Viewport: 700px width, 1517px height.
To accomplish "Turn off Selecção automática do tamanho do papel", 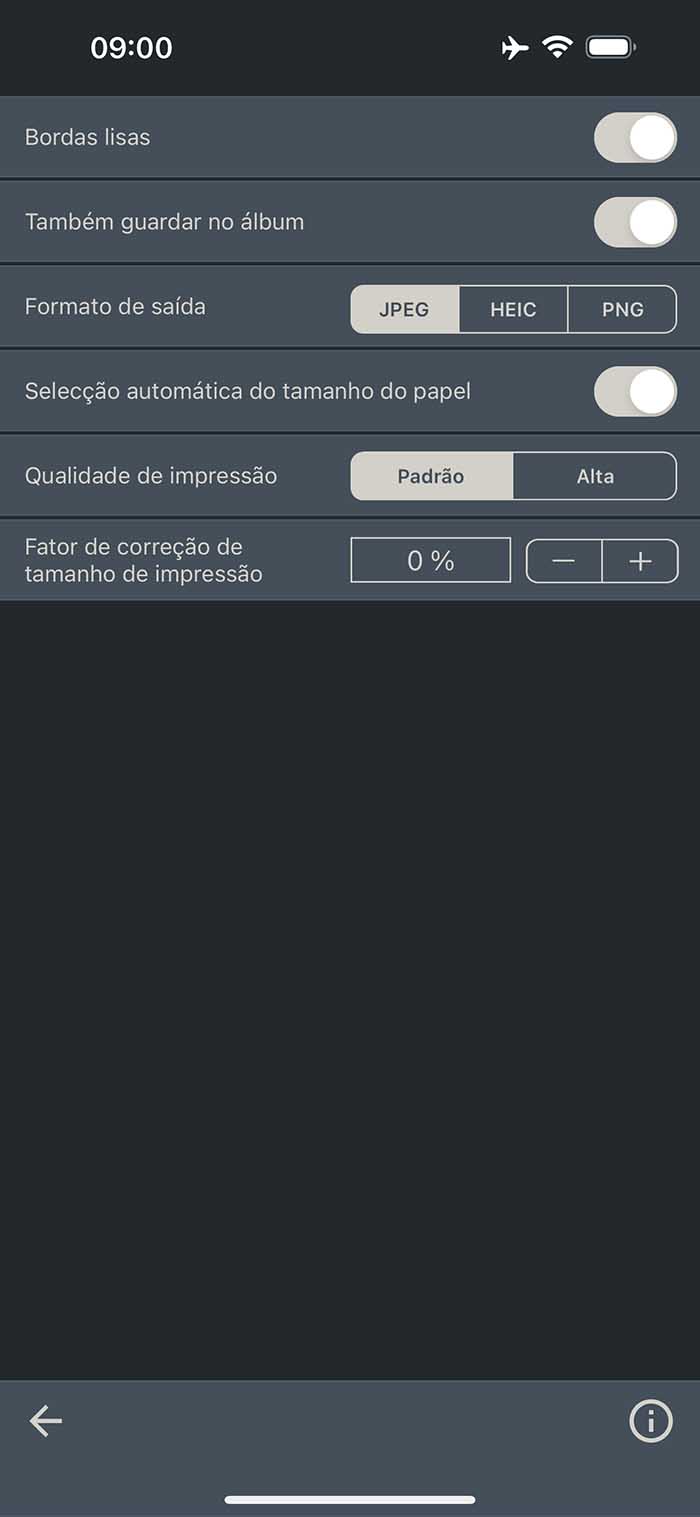I will click(636, 391).
